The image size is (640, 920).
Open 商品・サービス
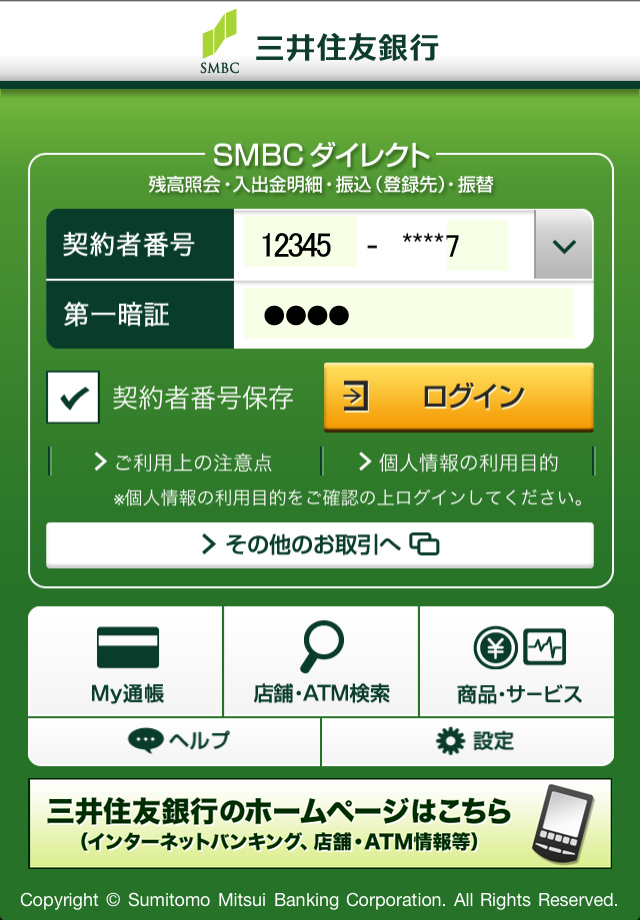pos(517,662)
